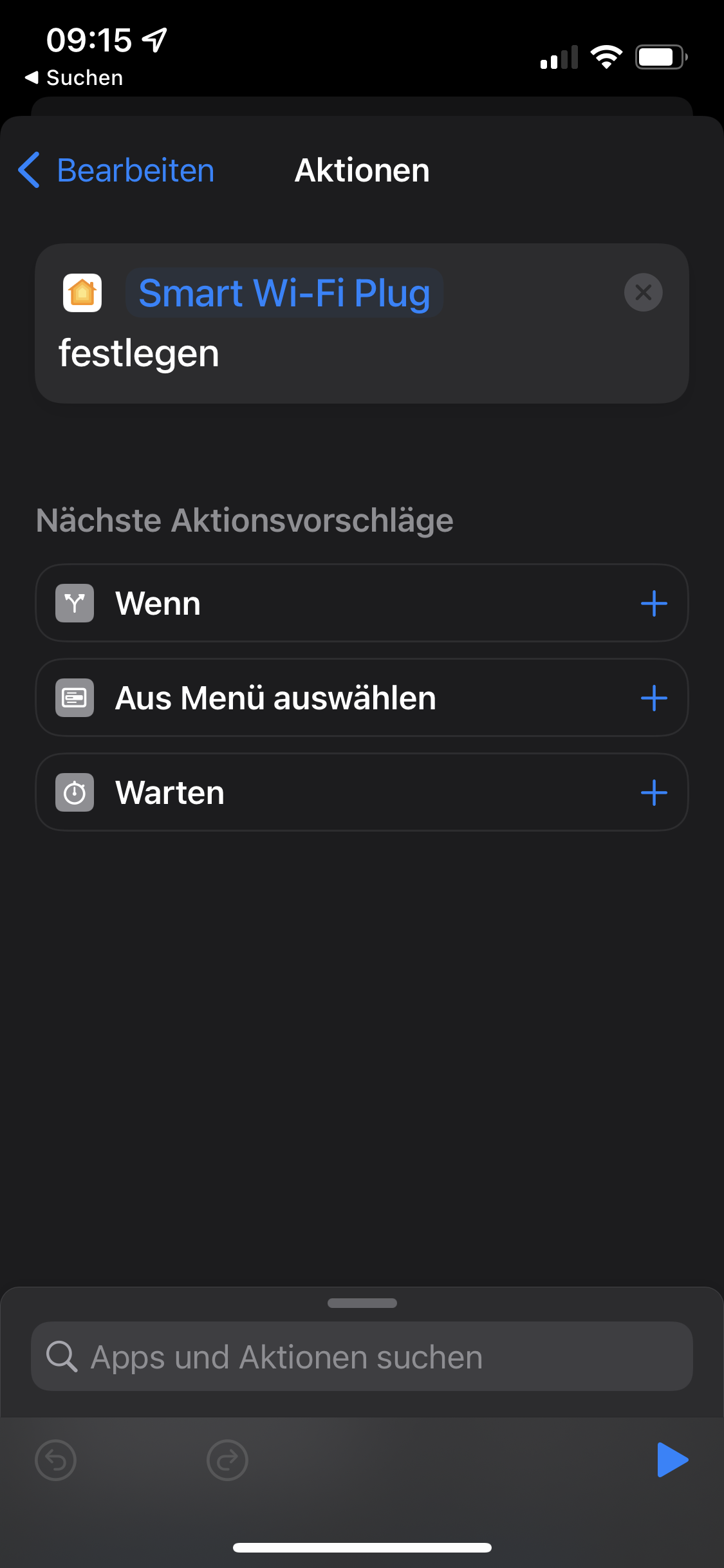Add the Wenn action suggestion
The width and height of the screenshot is (724, 1568).
click(654, 604)
